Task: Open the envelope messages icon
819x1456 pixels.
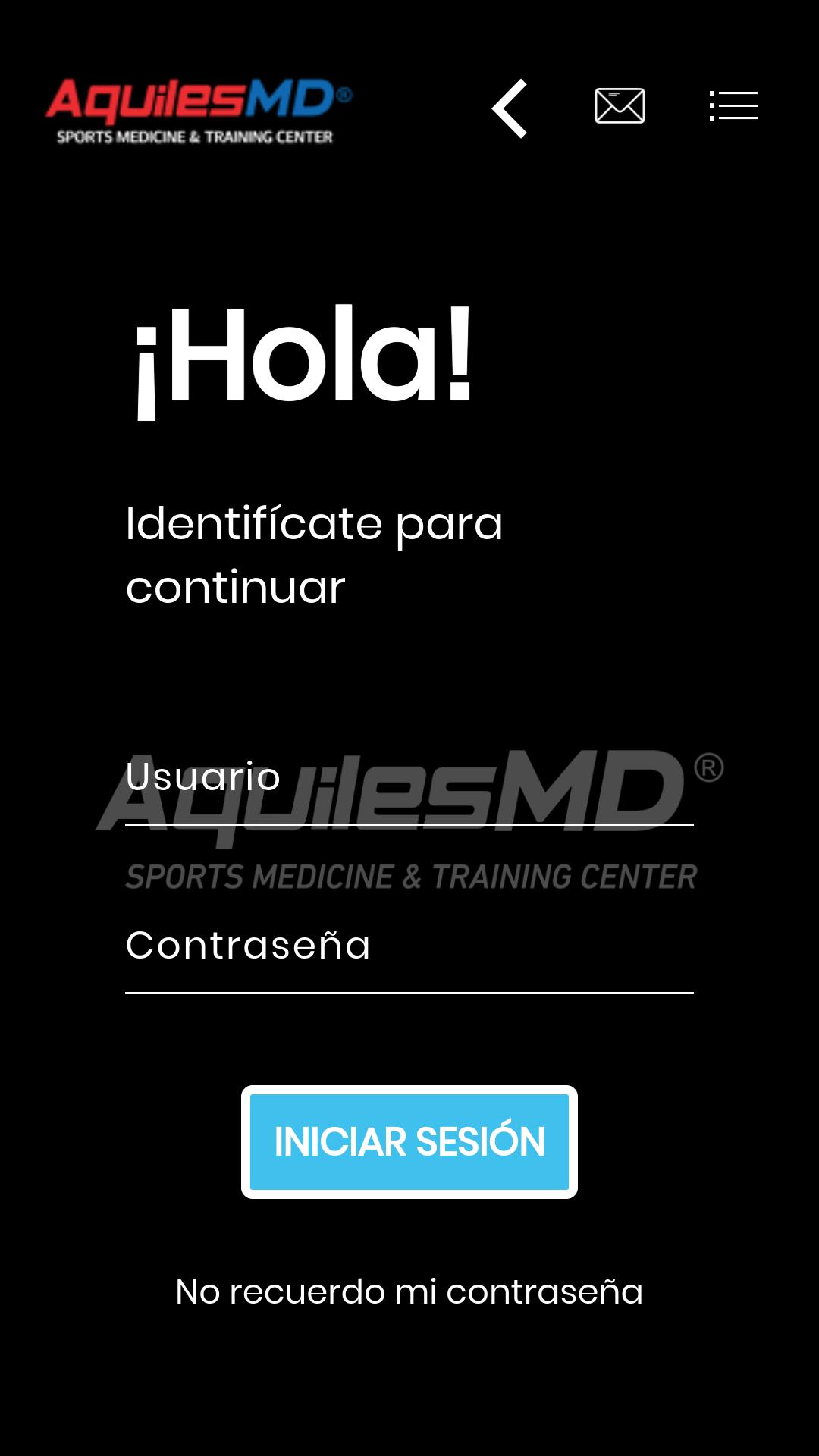Action: 620,105
